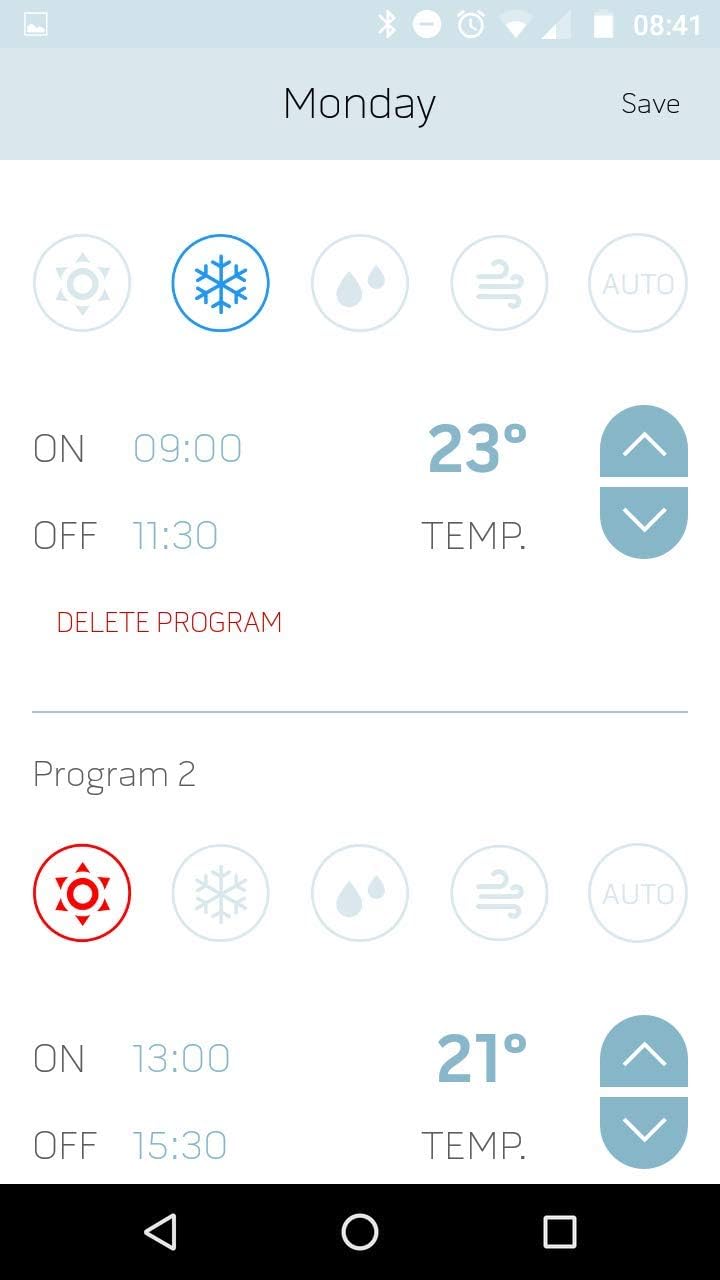This screenshot has width=720, height=1280.
Task: Select AUTO mode in Program 1
Action: point(637,283)
